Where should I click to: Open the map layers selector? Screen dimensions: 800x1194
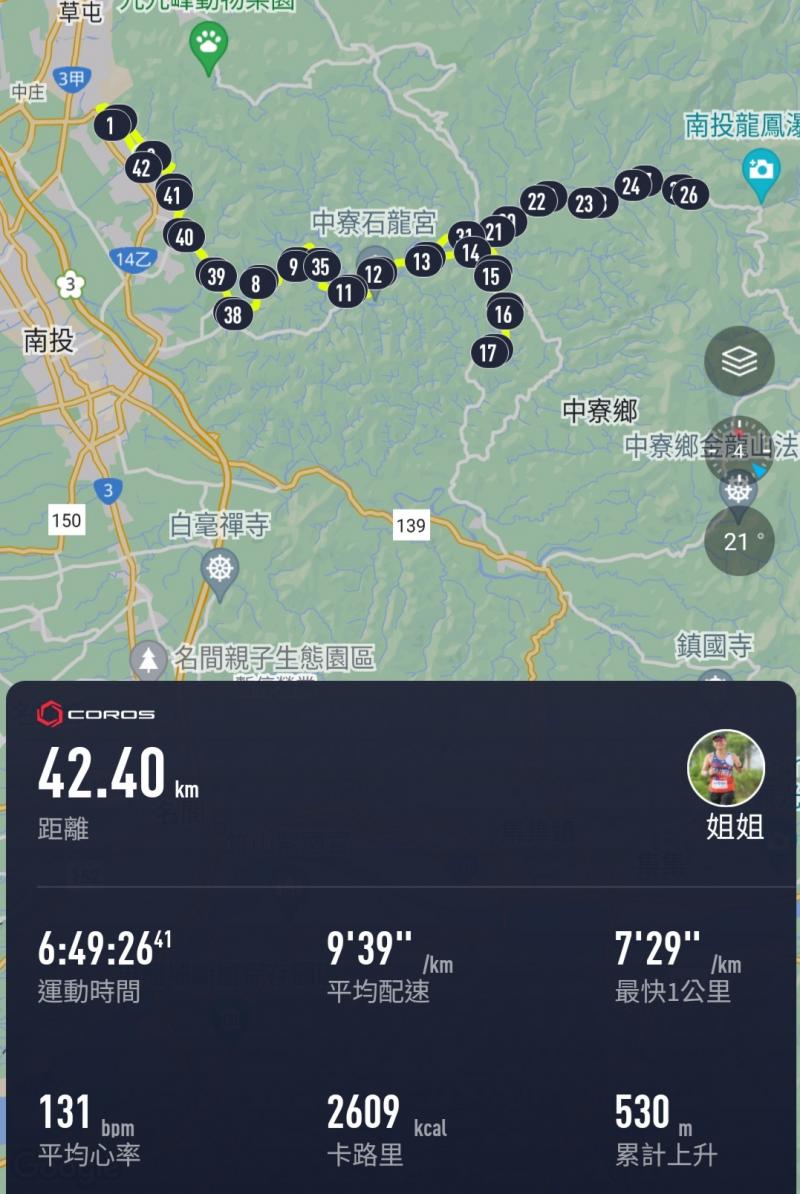click(x=738, y=361)
